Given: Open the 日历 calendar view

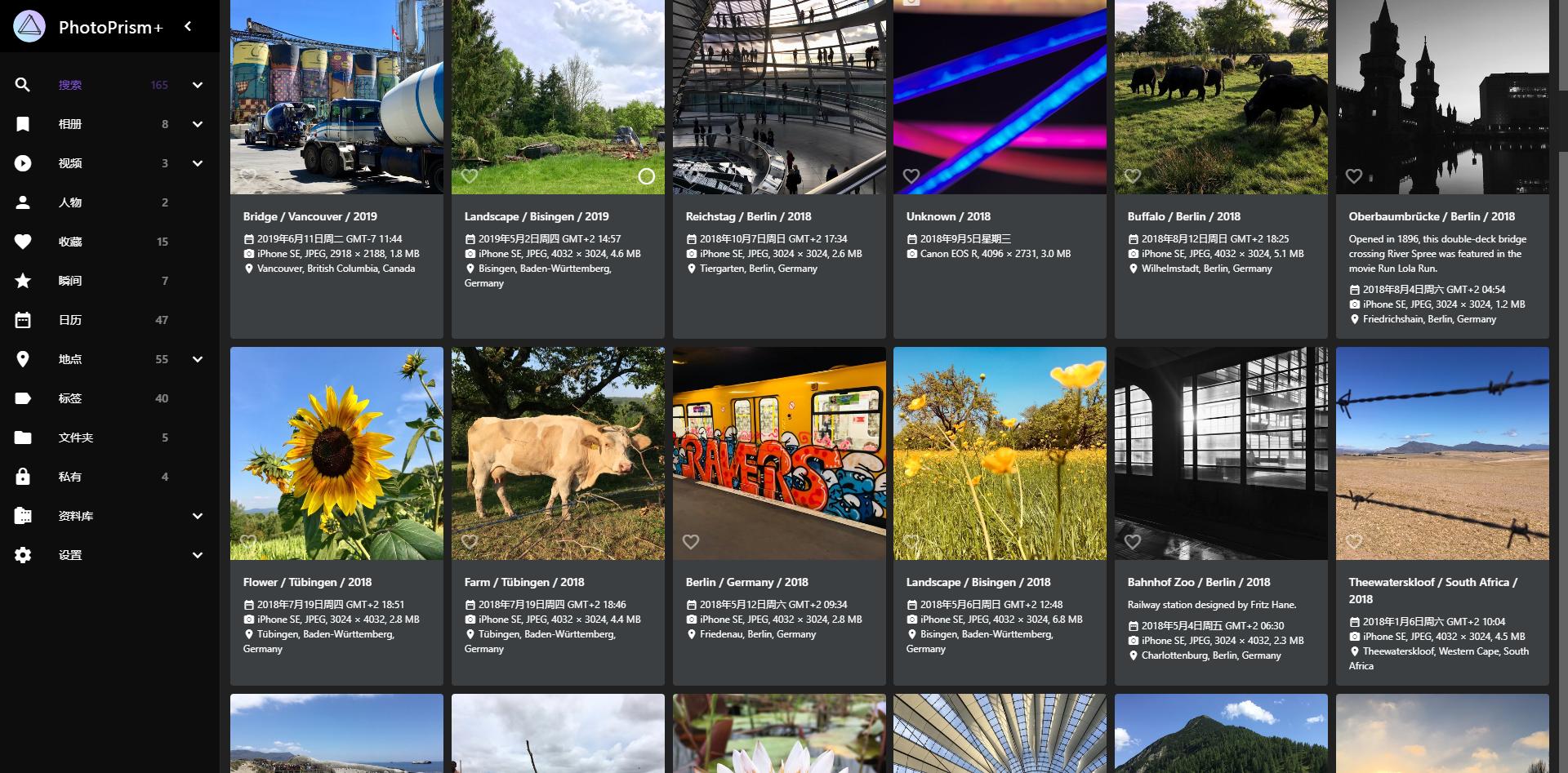Looking at the screenshot, I should [70, 320].
